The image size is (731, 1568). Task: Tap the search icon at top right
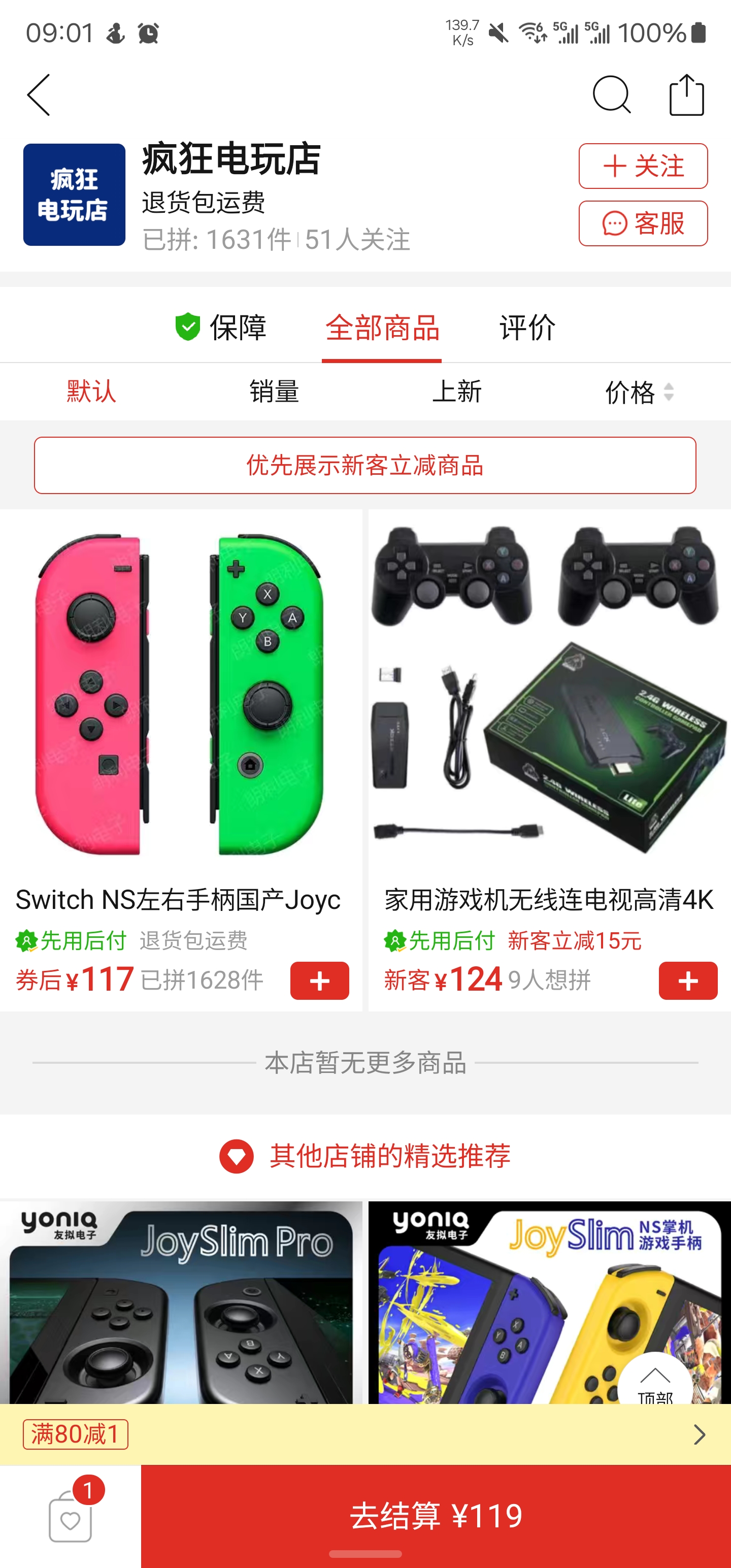click(611, 94)
